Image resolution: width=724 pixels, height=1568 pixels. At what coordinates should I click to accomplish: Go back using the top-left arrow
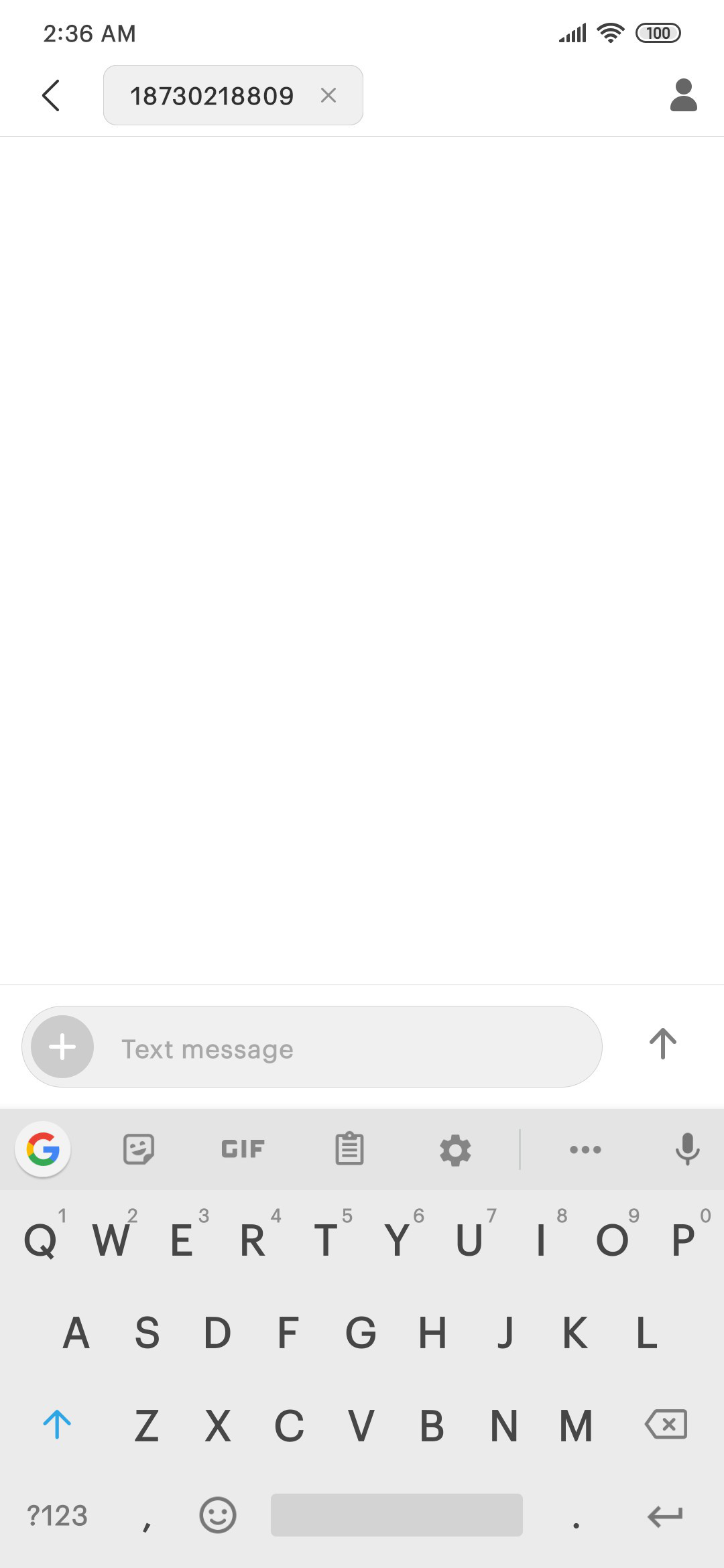coord(51,95)
